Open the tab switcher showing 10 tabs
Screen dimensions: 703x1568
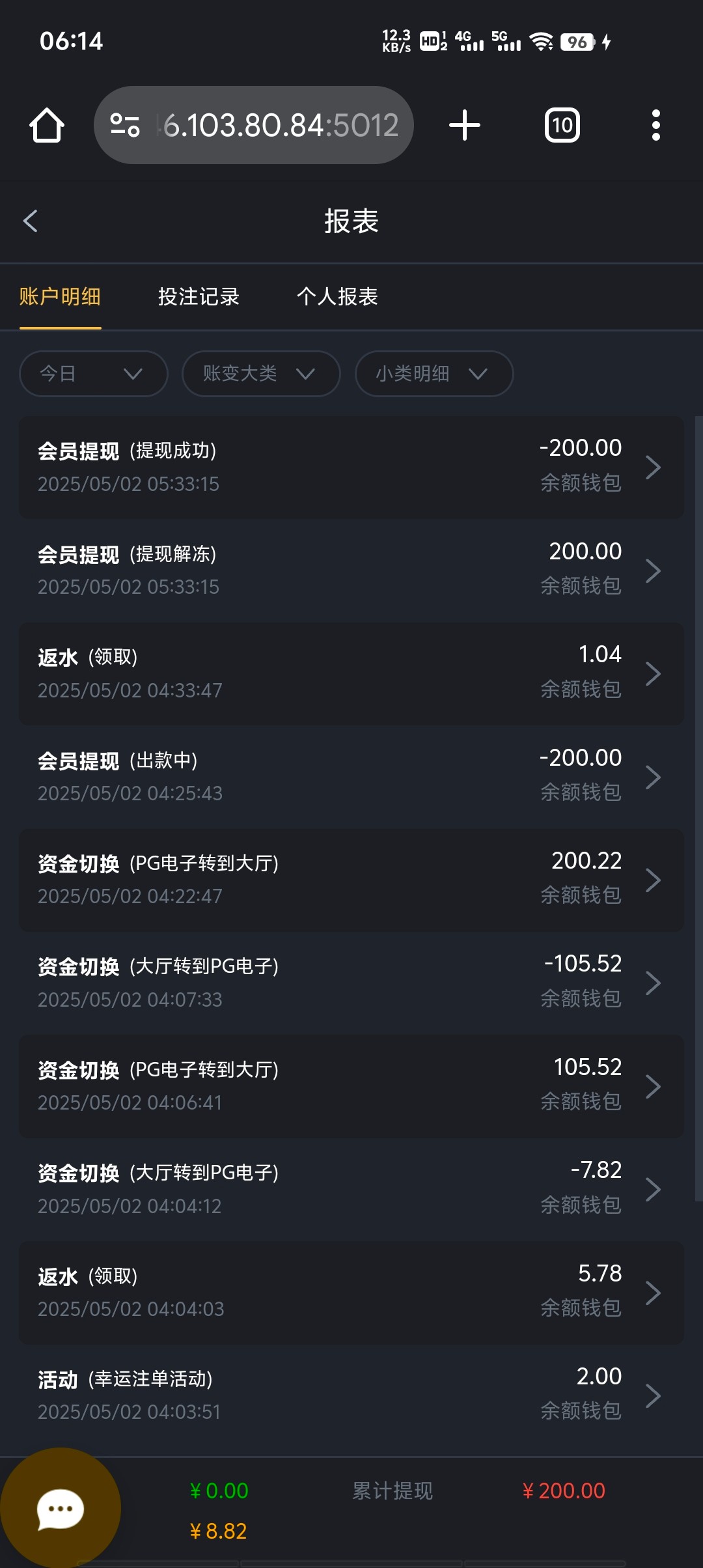click(x=562, y=125)
